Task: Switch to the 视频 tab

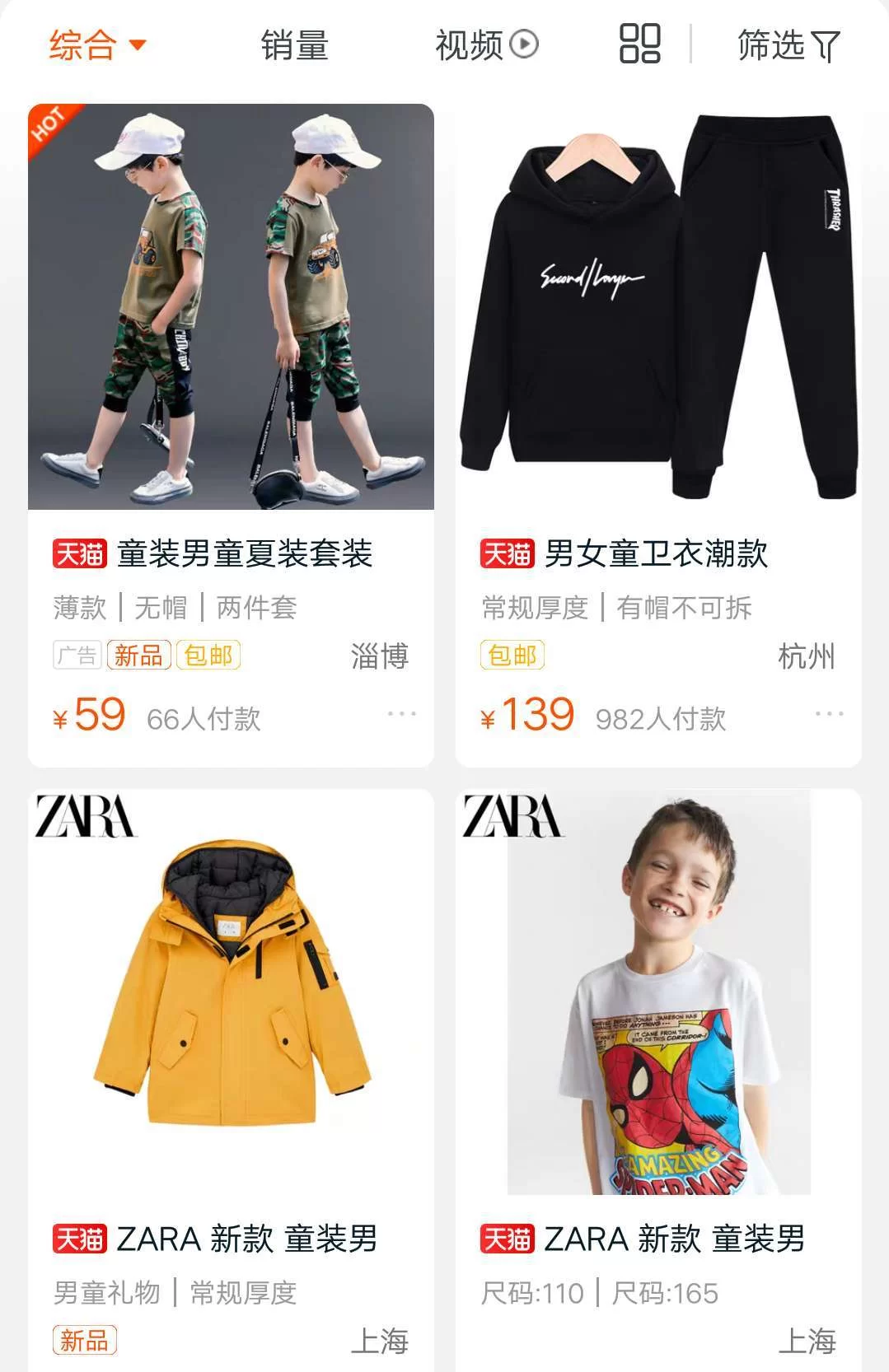Action: (x=486, y=44)
